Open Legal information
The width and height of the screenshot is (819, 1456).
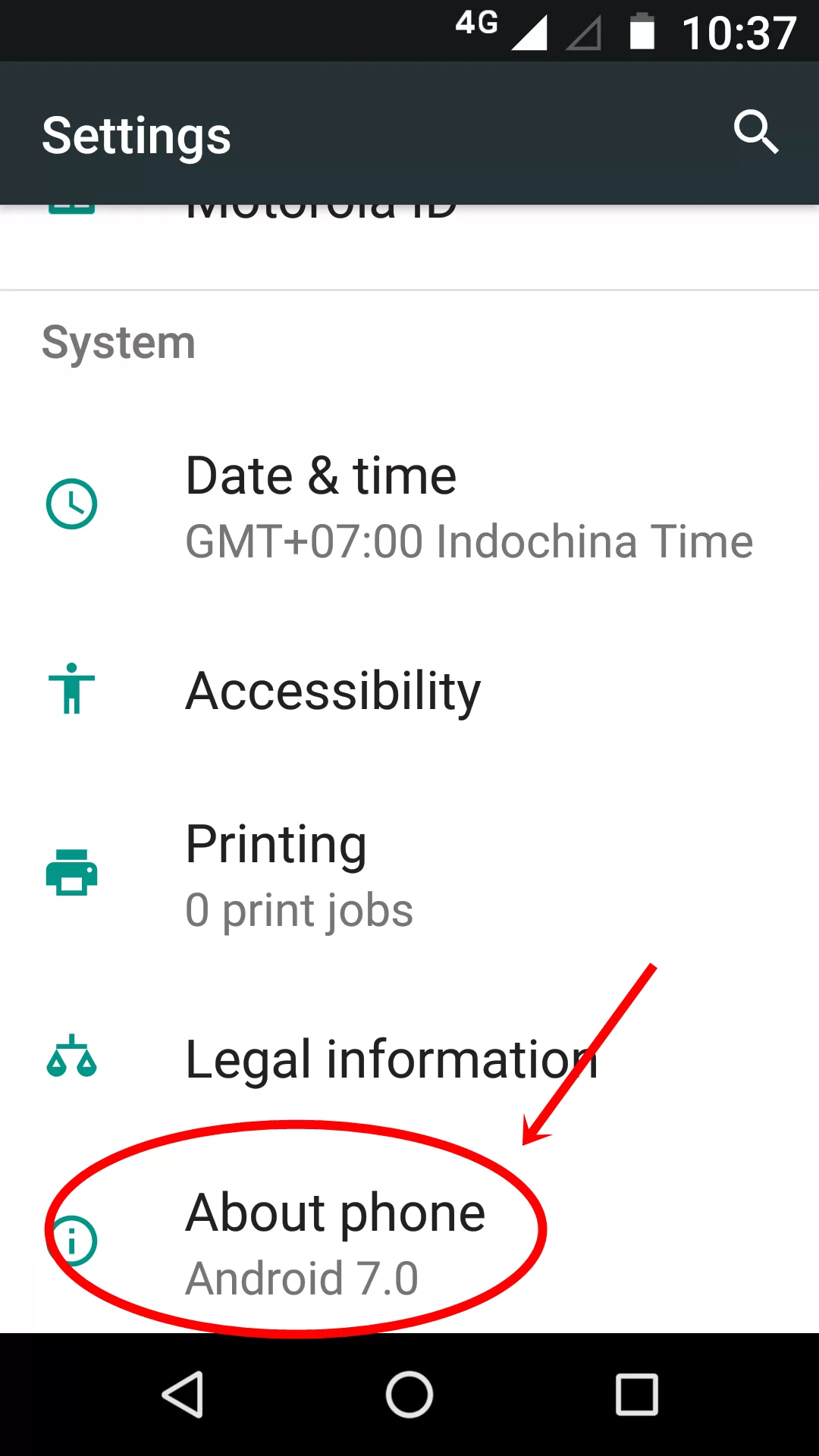pos(409,1059)
